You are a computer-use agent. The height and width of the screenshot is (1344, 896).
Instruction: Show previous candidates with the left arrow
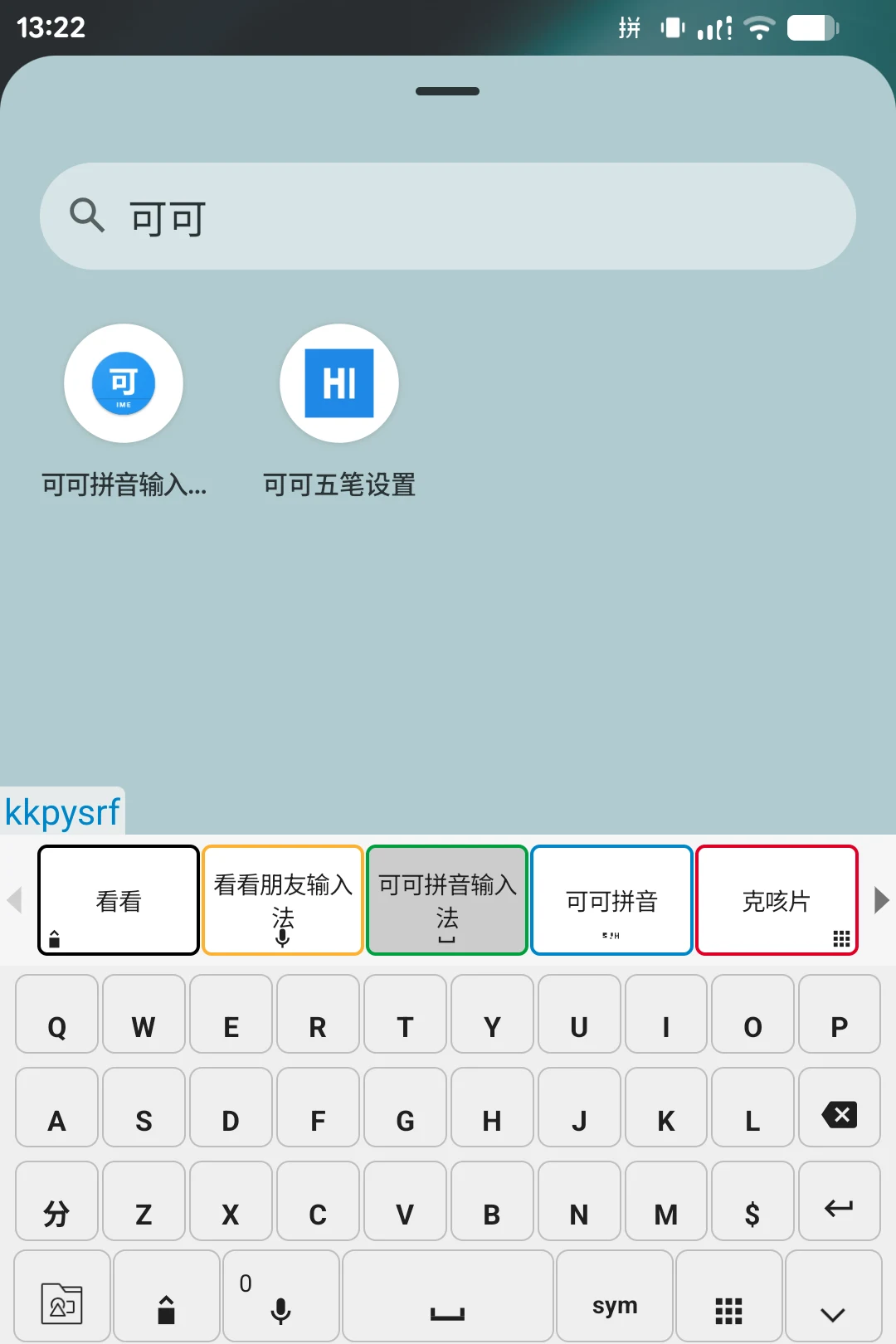[x=14, y=900]
